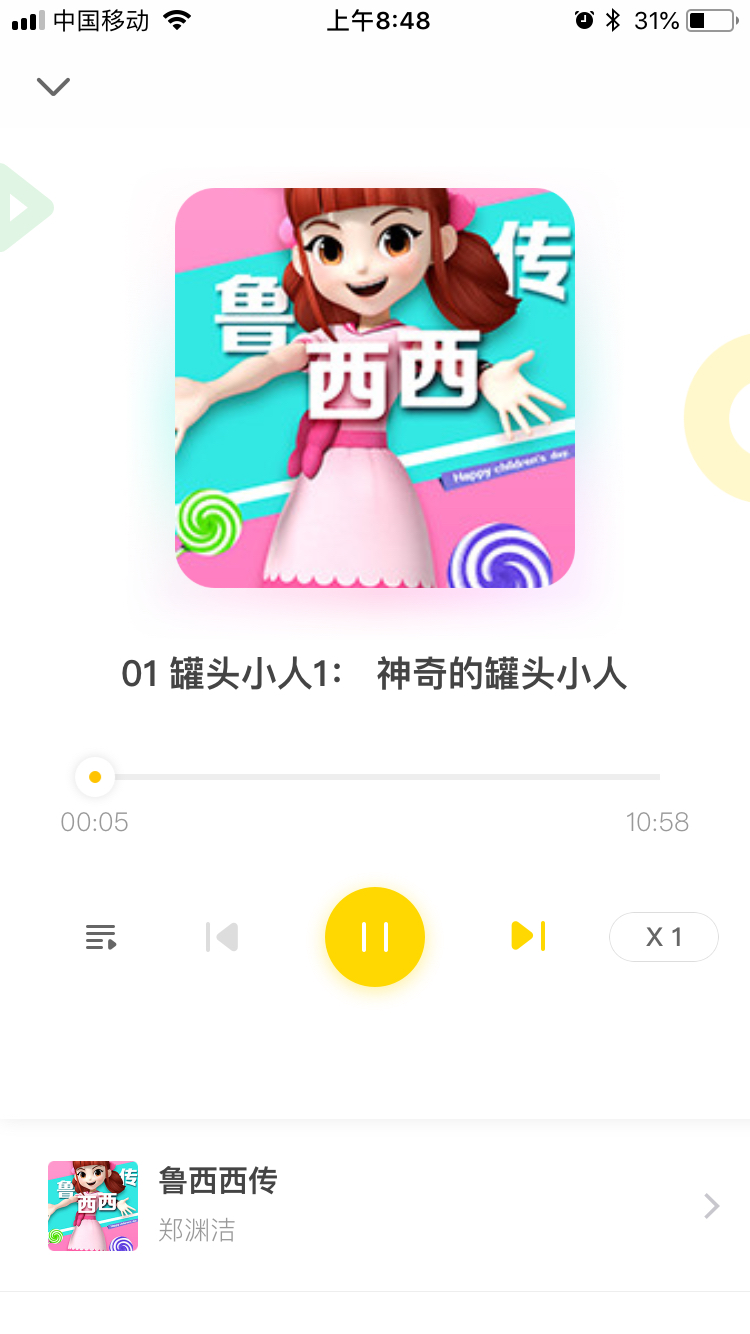This screenshot has height=1334, width=750.
Task: Open the playlist queue icon
Action: coord(101,937)
